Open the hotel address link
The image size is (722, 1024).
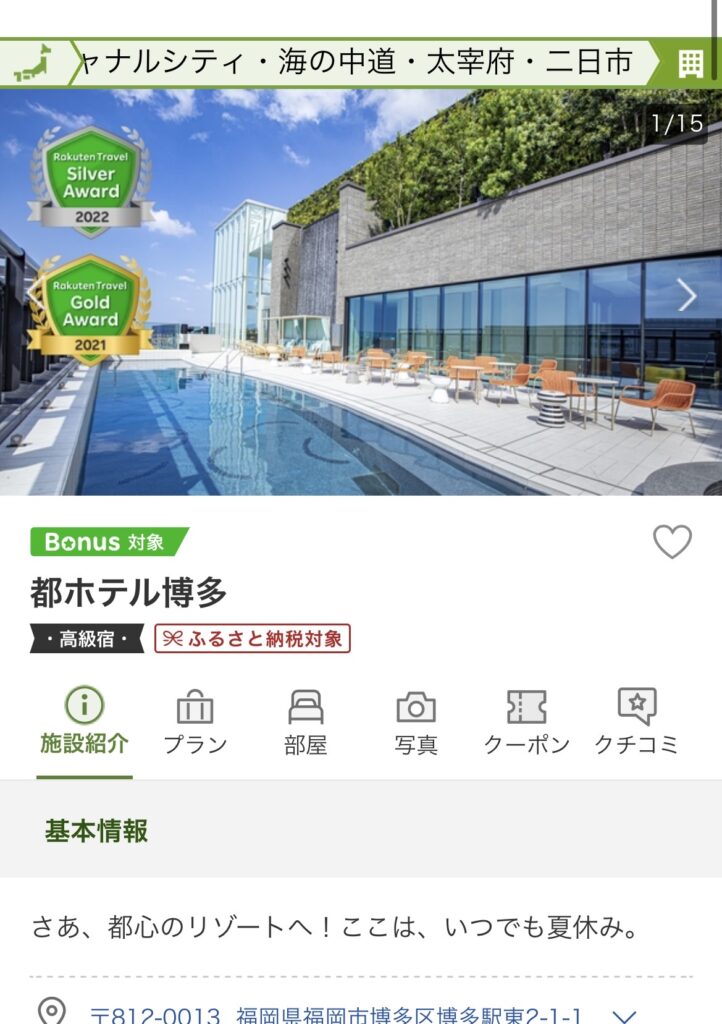[x=336, y=1014]
